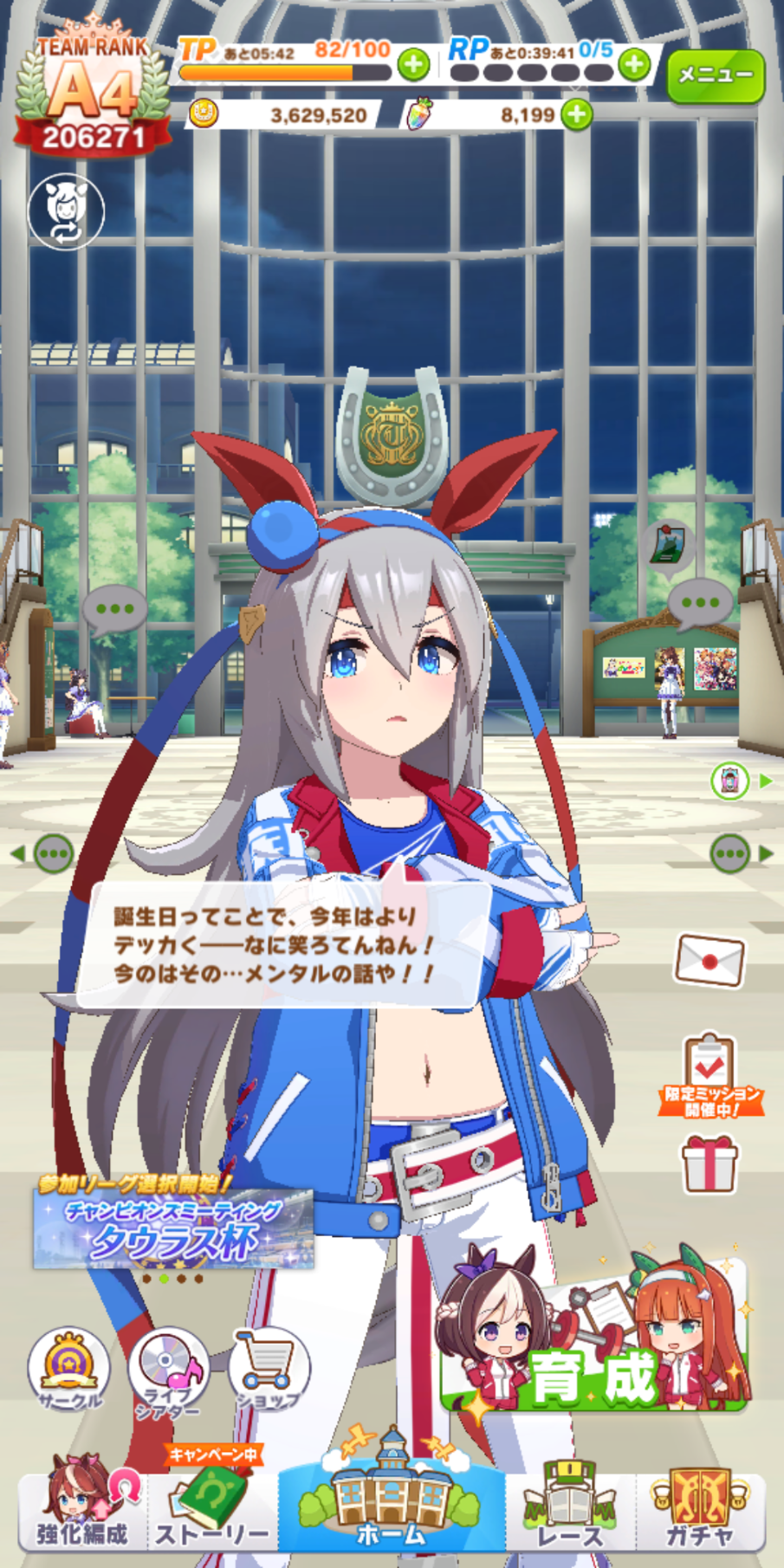This screenshot has width=784, height=1568.
Task: Move left with the green arrow bubble
Action: point(45,854)
